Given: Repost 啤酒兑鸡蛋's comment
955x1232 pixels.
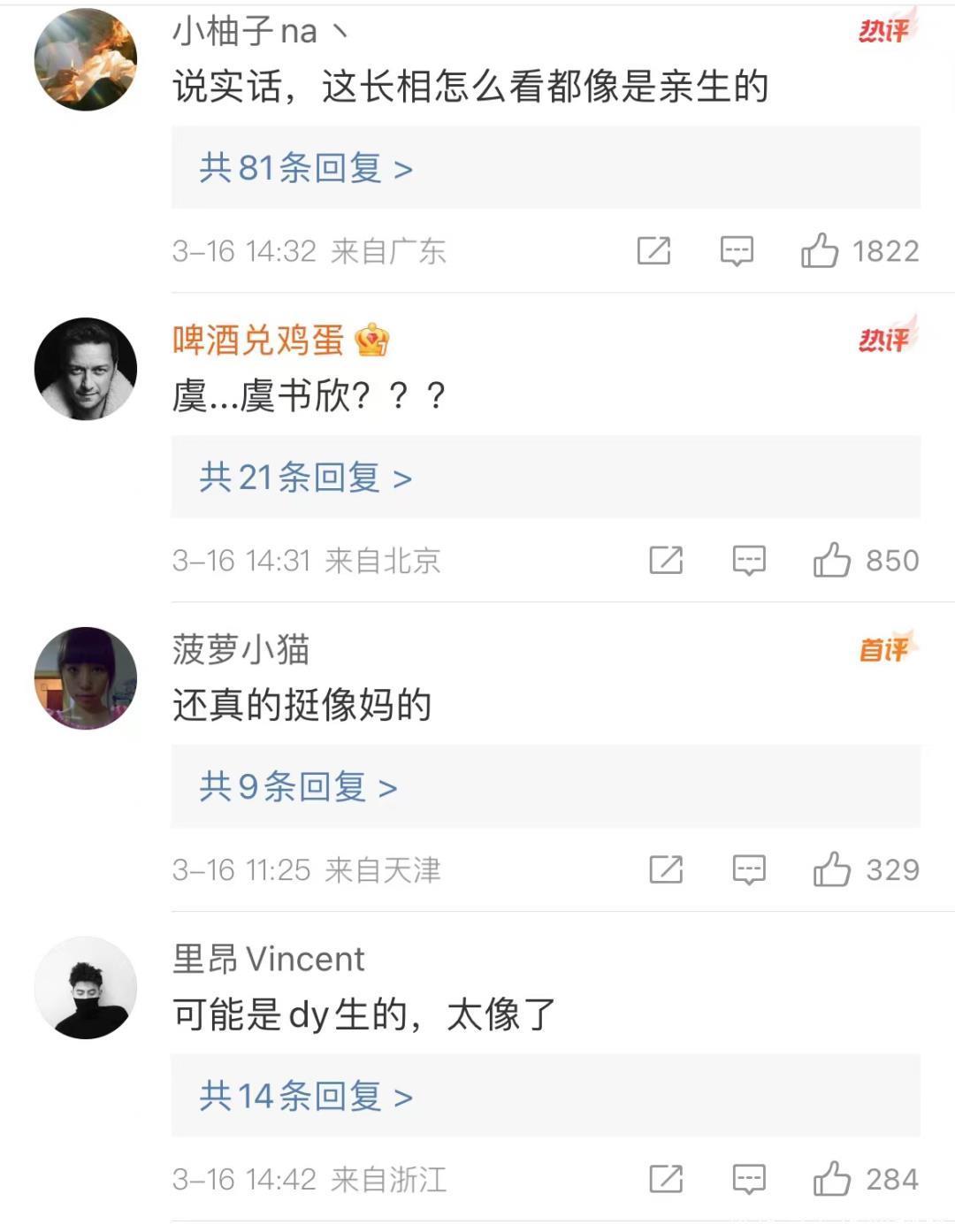Looking at the screenshot, I should pyautogui.click(x=666, y=560).
